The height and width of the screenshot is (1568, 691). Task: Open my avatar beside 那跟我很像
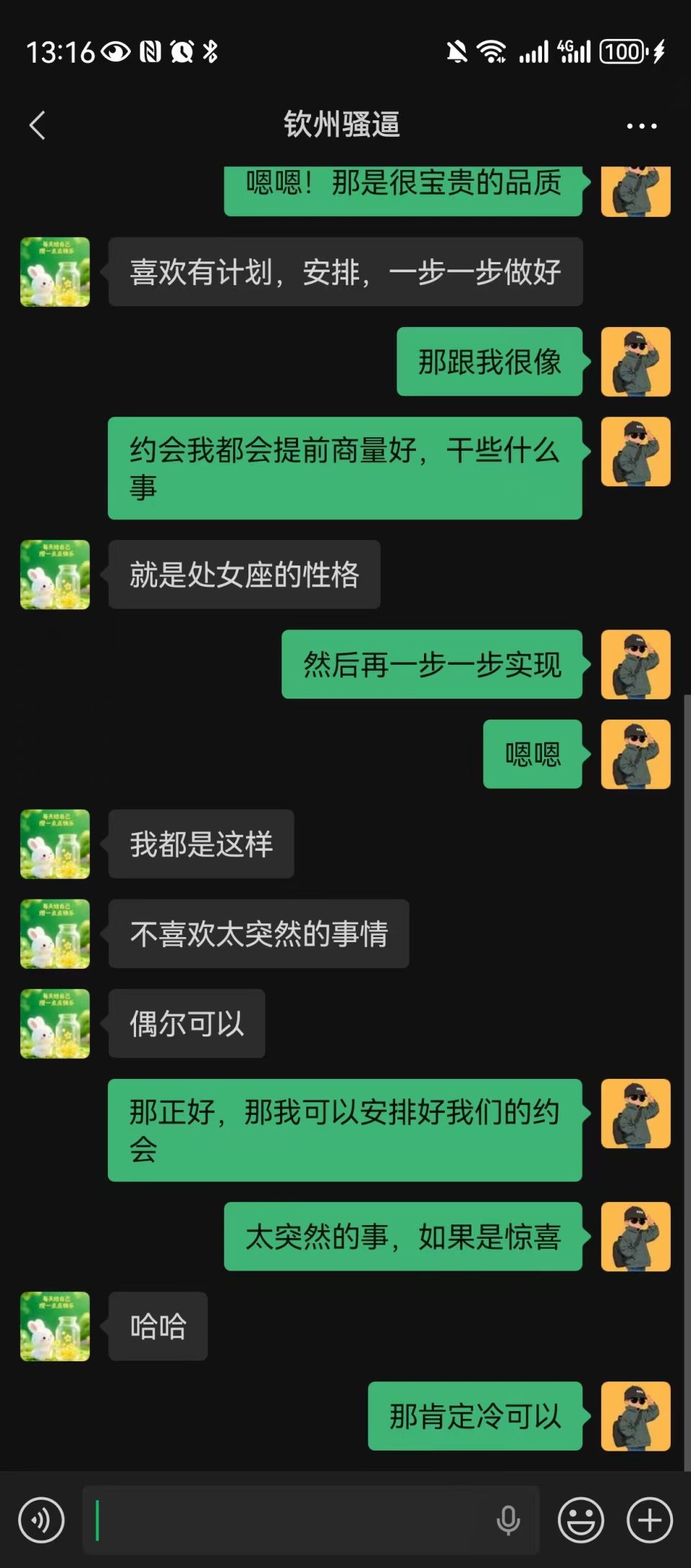[x=636, y=362]
